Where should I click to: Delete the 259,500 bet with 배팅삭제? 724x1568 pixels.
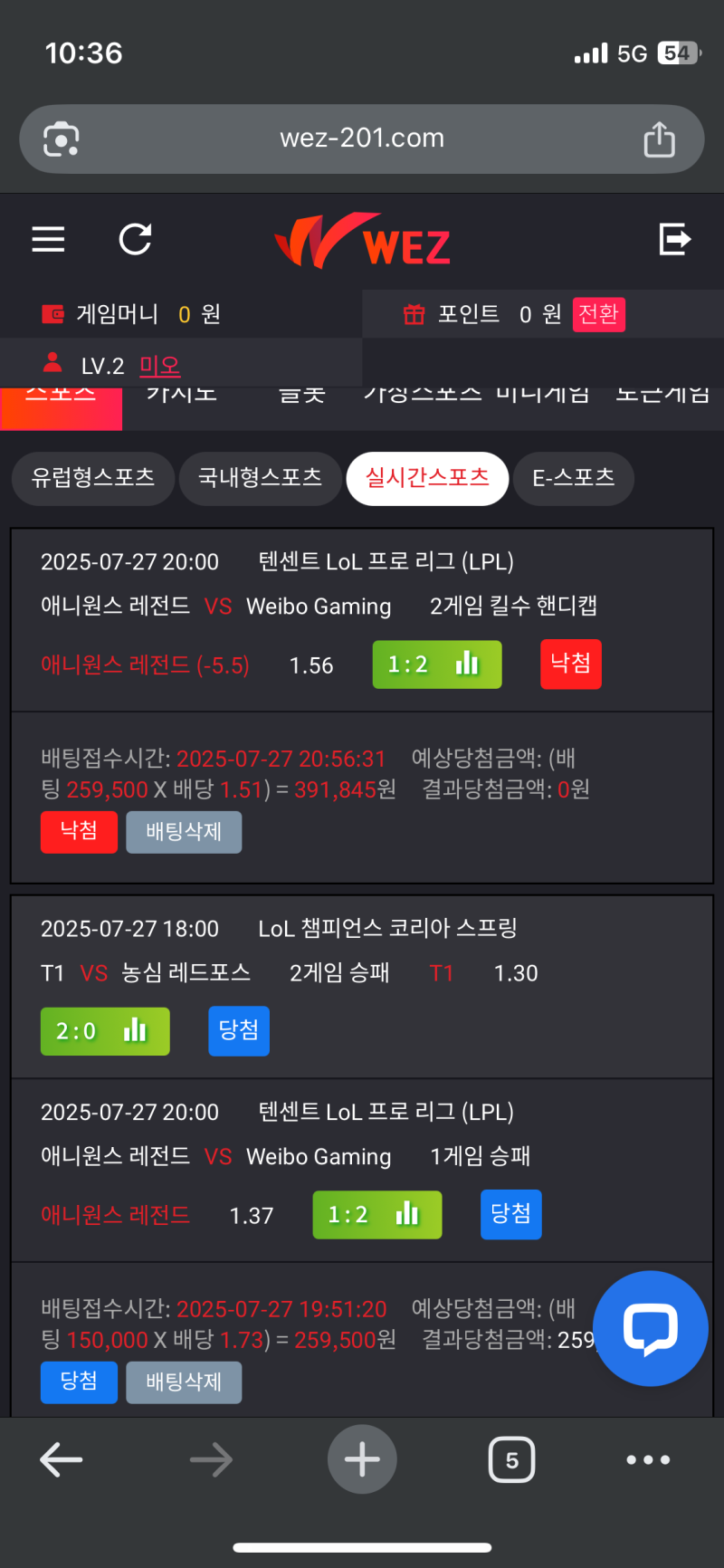184,832
